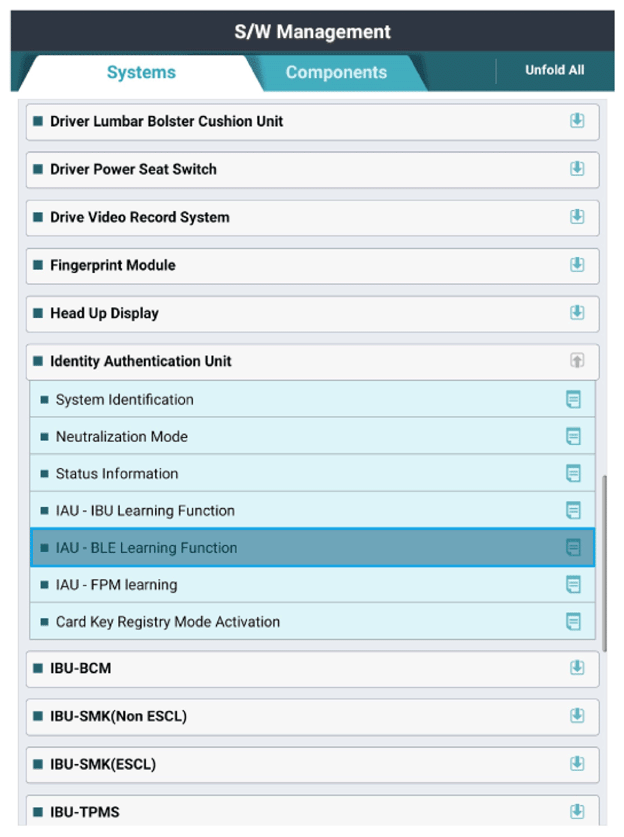Expand IBU-SMK(ESCL) section
Image resolution: width=624 pixels, height=837 pixels.
pyautogui.click(x=312, y=763)
